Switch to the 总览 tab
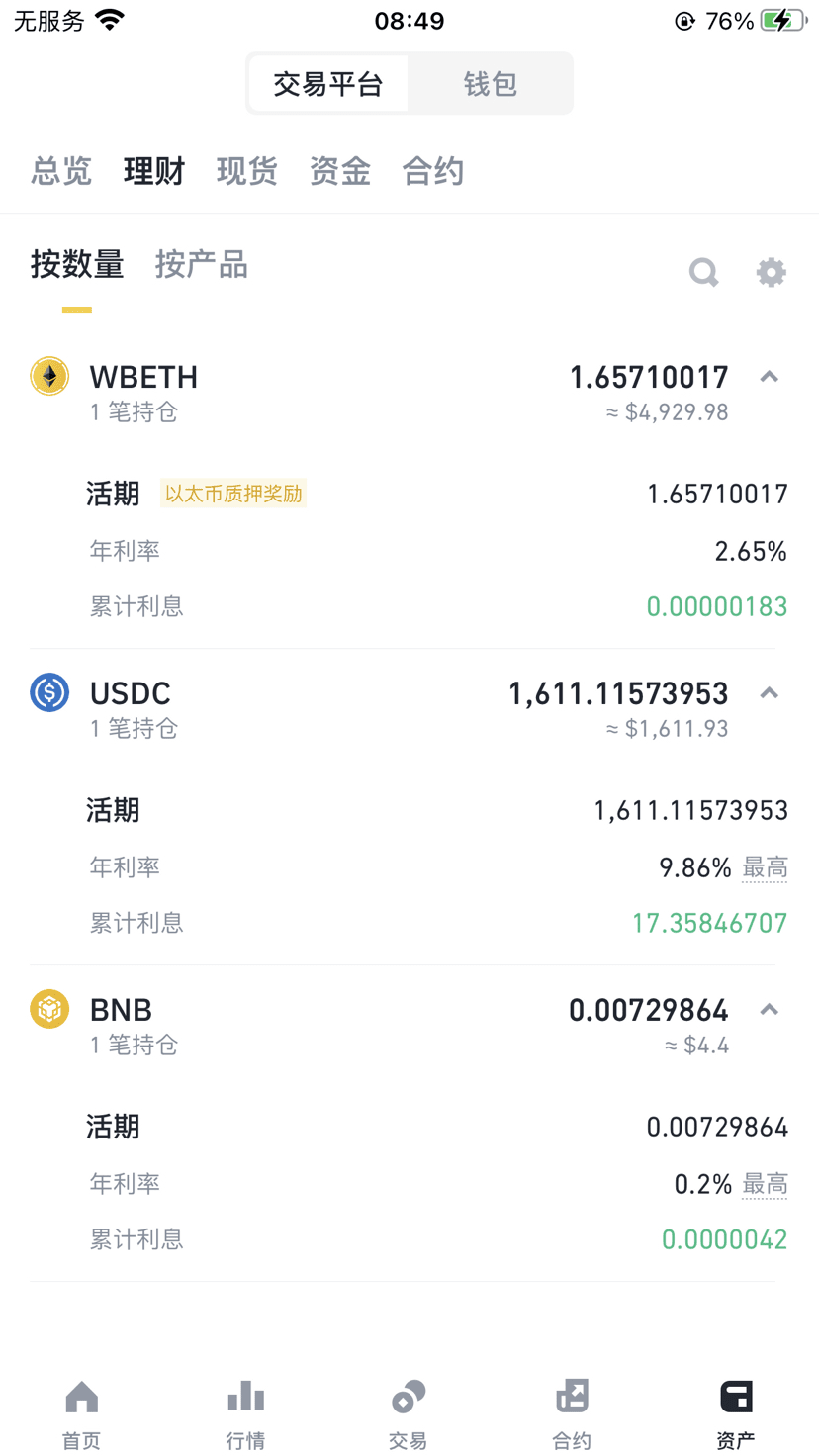The height and width of the screenshot is (1456, 819). coord(61,172)
